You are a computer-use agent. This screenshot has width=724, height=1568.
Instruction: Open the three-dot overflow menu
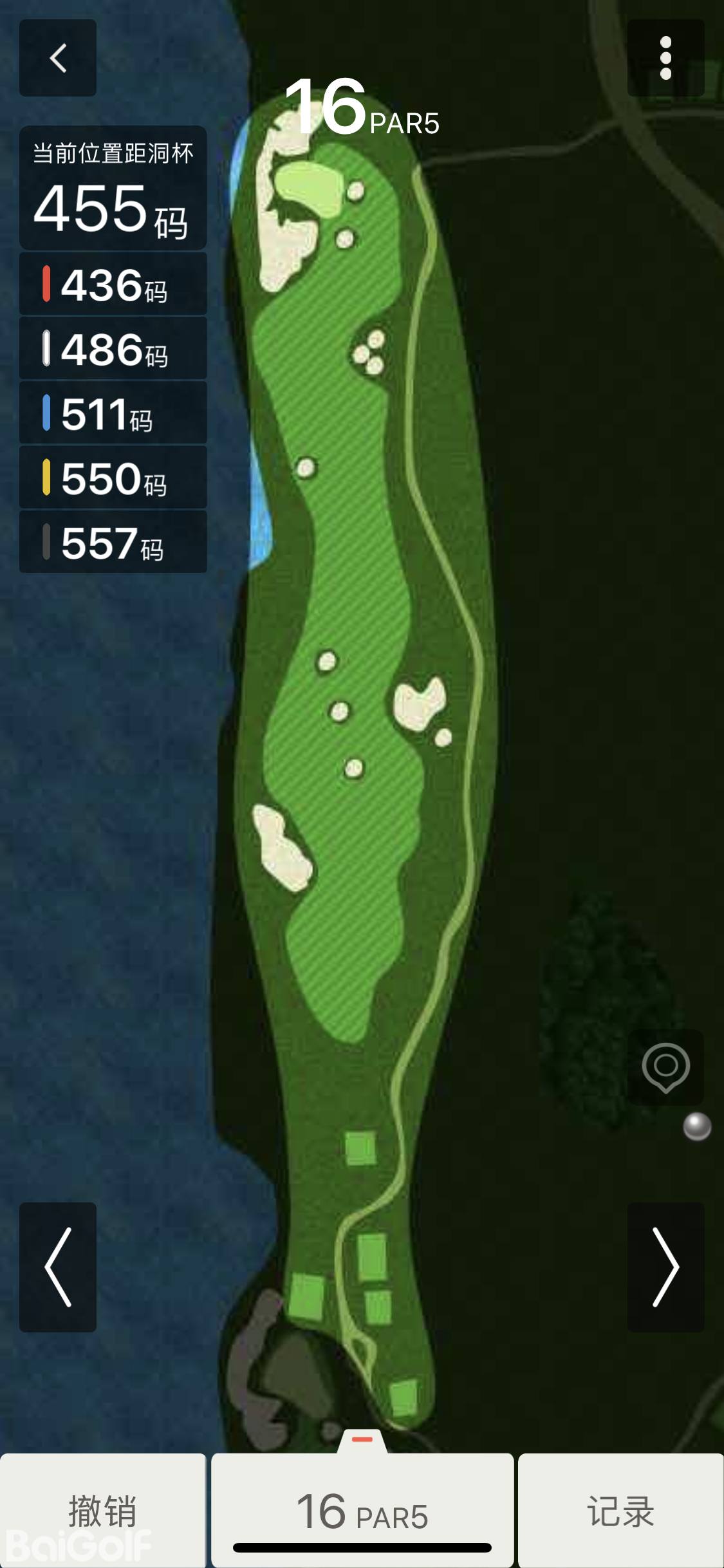point(665,58)
